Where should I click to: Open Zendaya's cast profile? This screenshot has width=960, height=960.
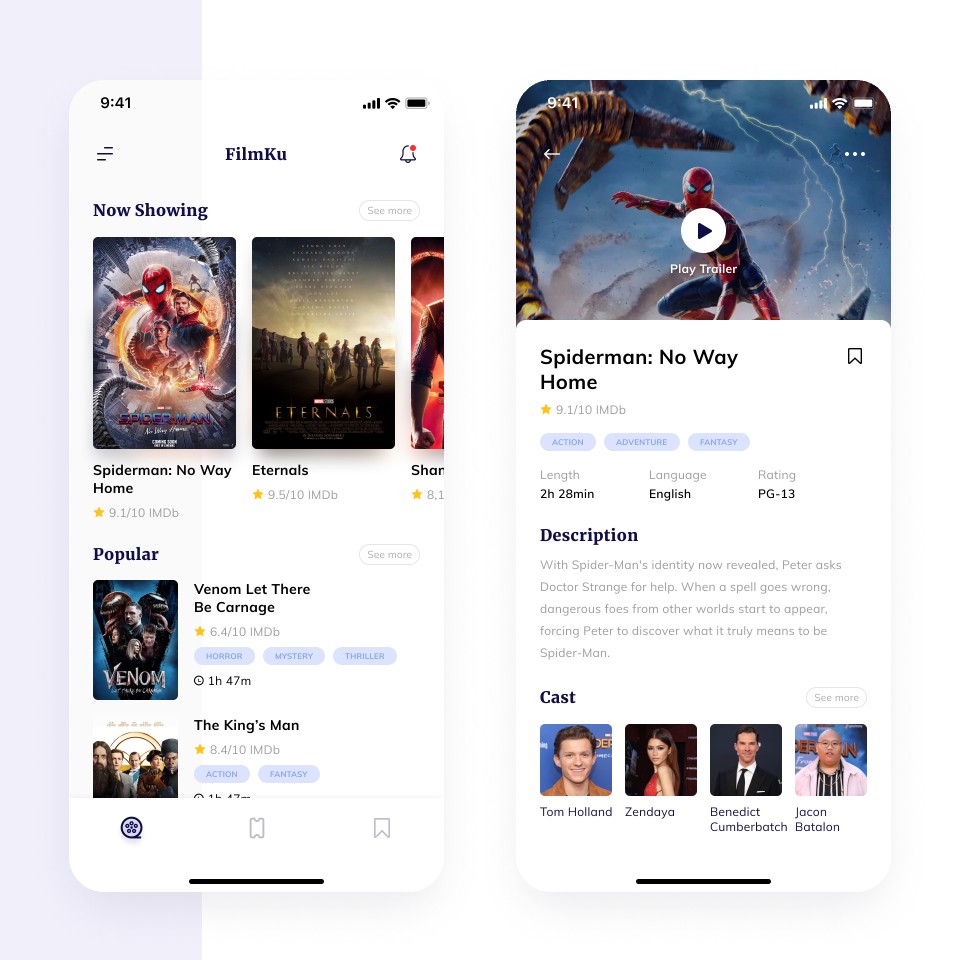(661, 760)
